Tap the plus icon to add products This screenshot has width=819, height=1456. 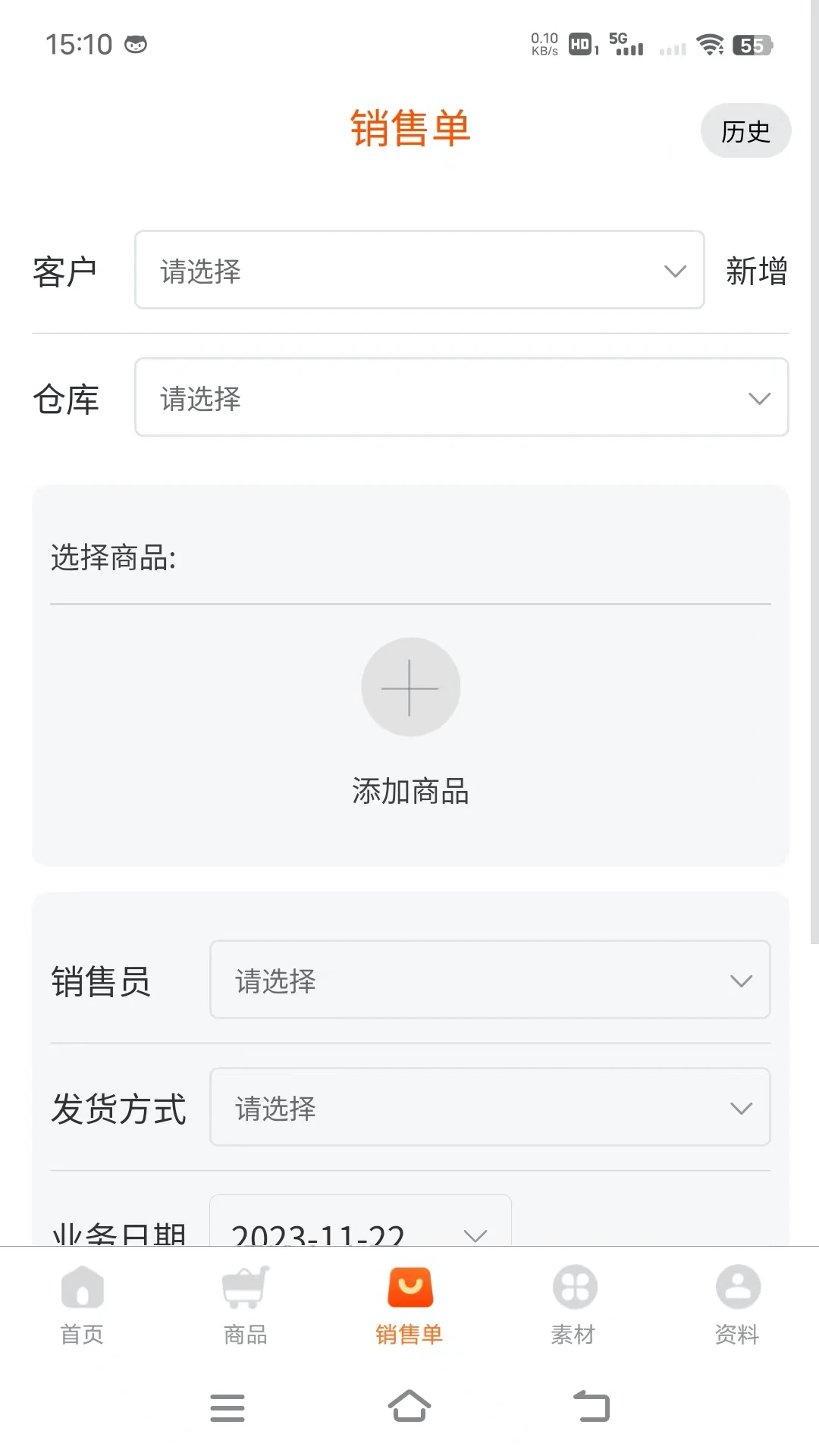pyautogui.click(x=410, y=686)
